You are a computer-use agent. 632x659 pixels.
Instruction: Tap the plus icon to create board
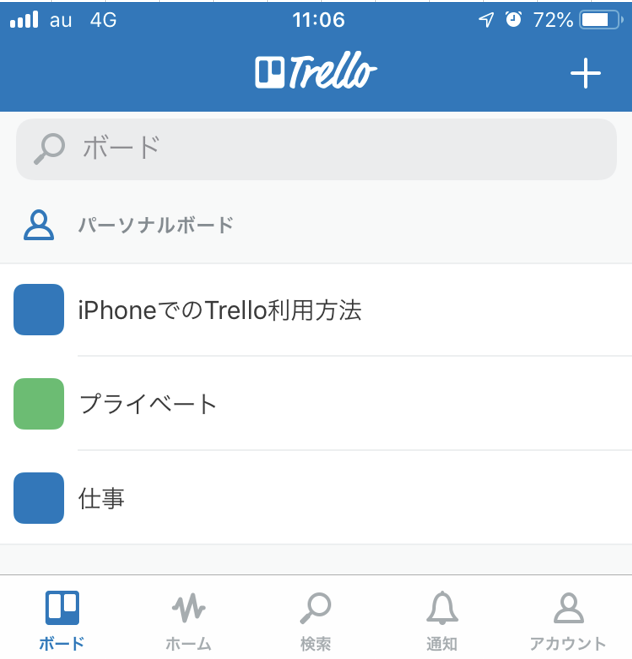click(x=585, y=74)
